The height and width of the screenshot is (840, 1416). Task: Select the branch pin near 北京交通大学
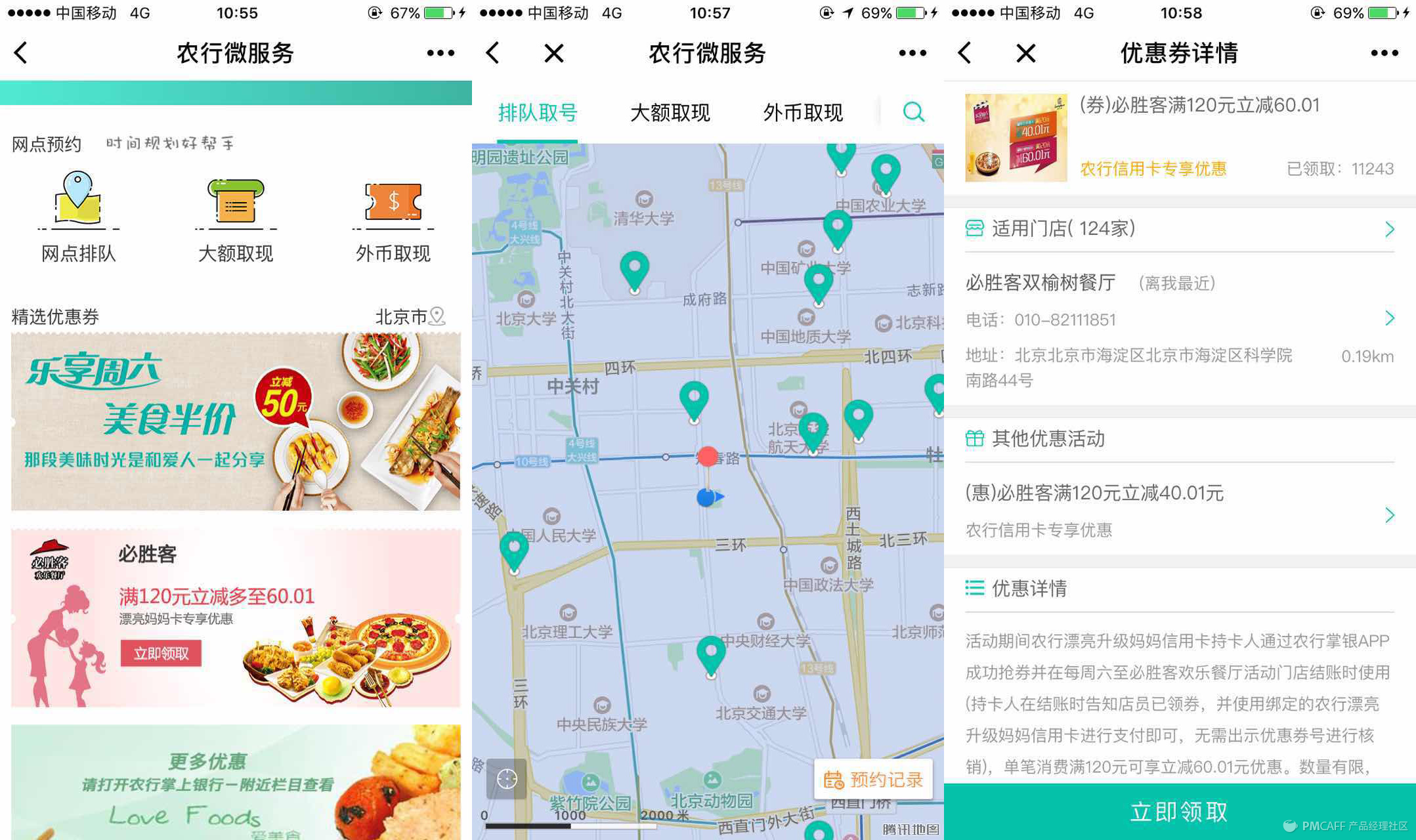pyautogui.click(x=711, y=654)
